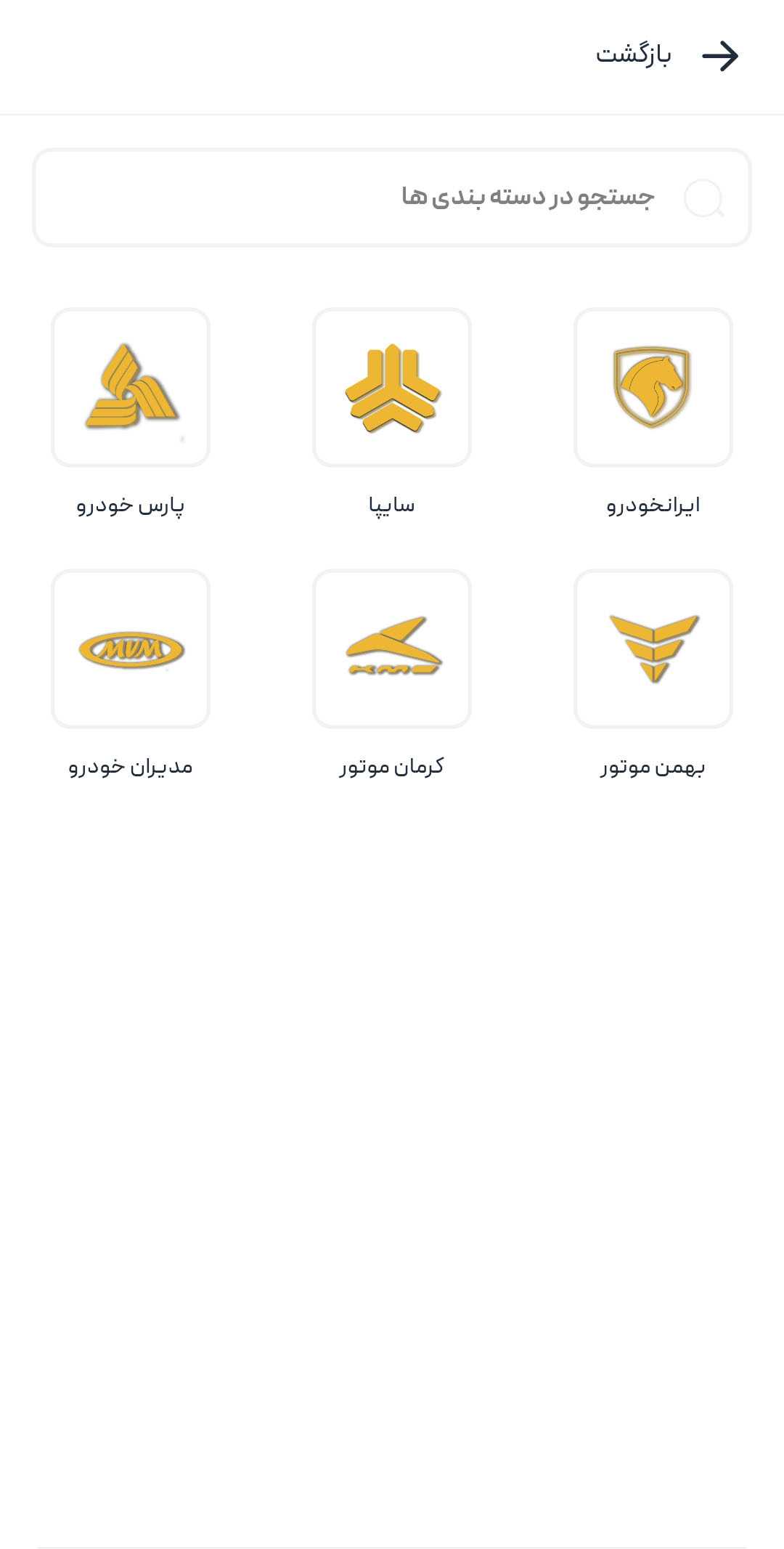
Task: Go back using the بازگشت arrow
Action: 719,56
